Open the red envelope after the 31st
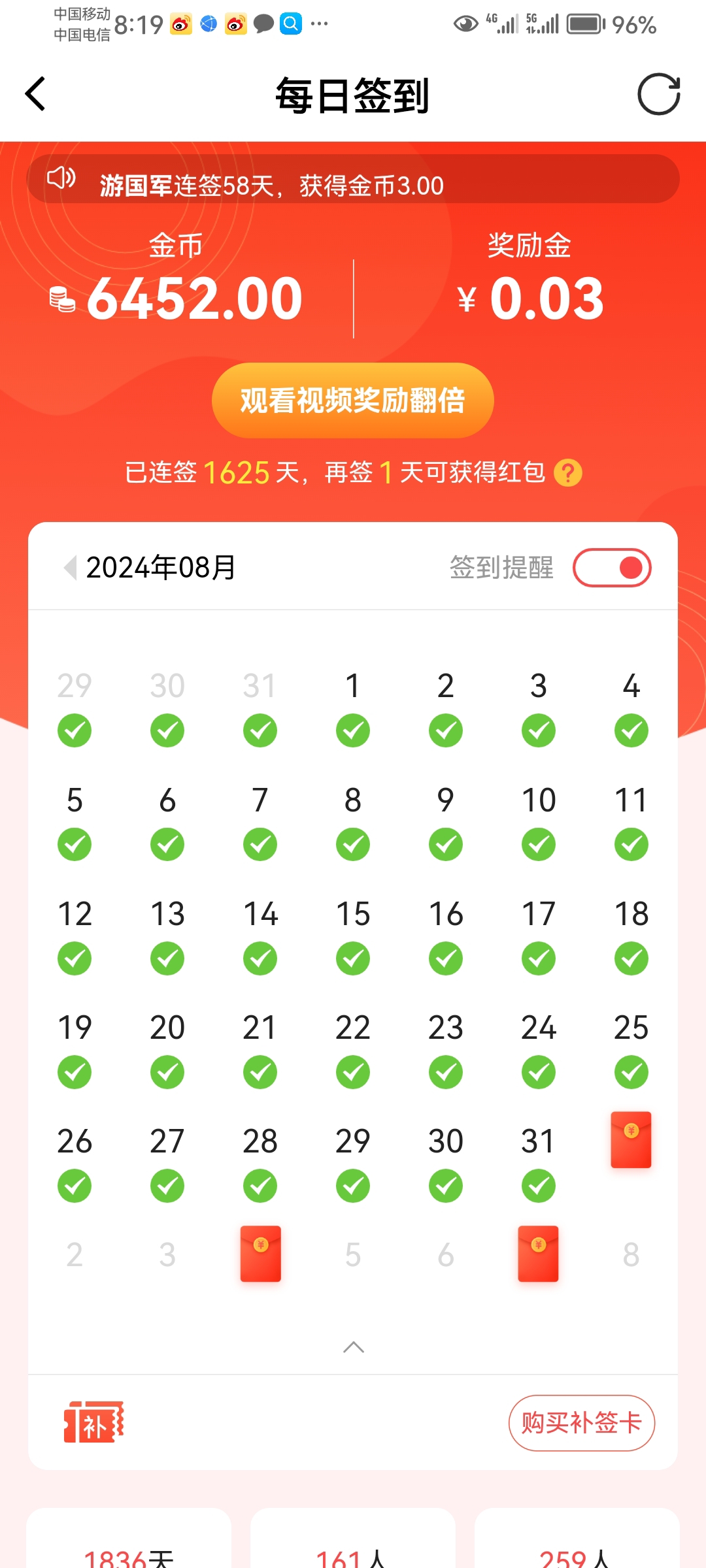706x1568 pixels. tap(631, 1139)
